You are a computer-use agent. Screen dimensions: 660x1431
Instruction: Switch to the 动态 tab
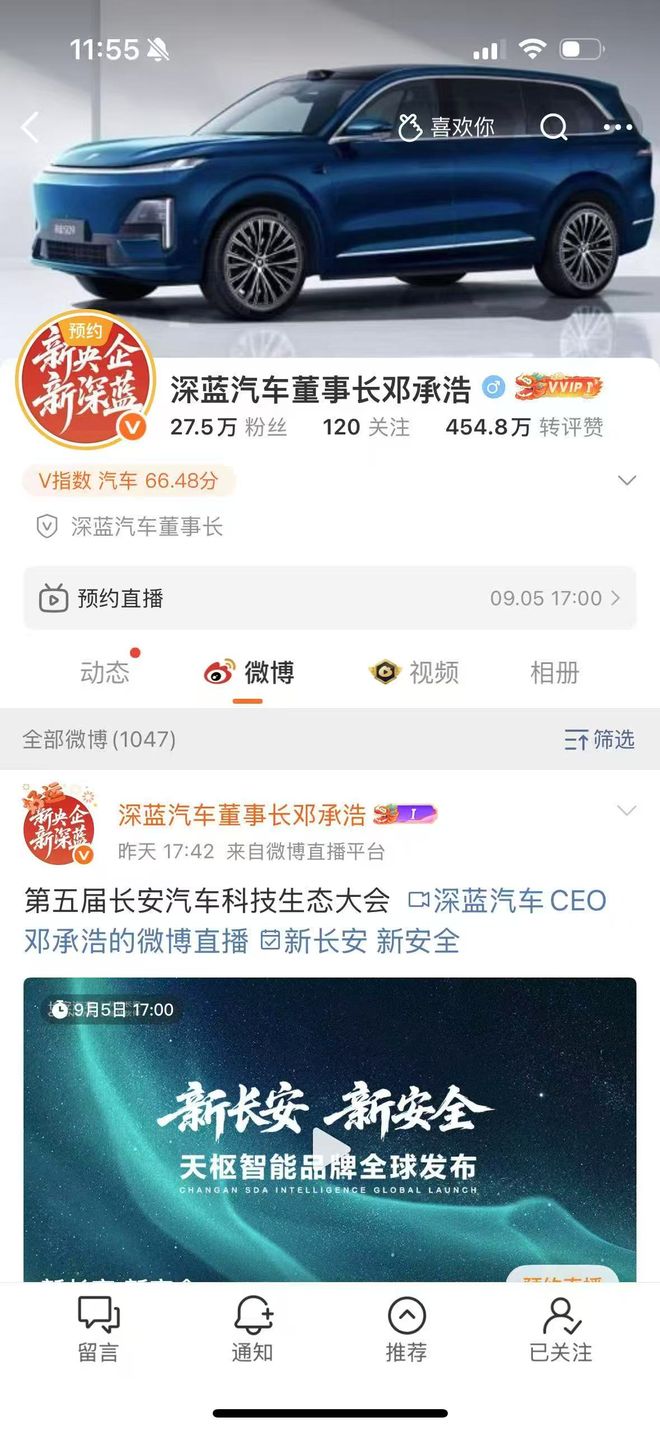click(105, 672)
